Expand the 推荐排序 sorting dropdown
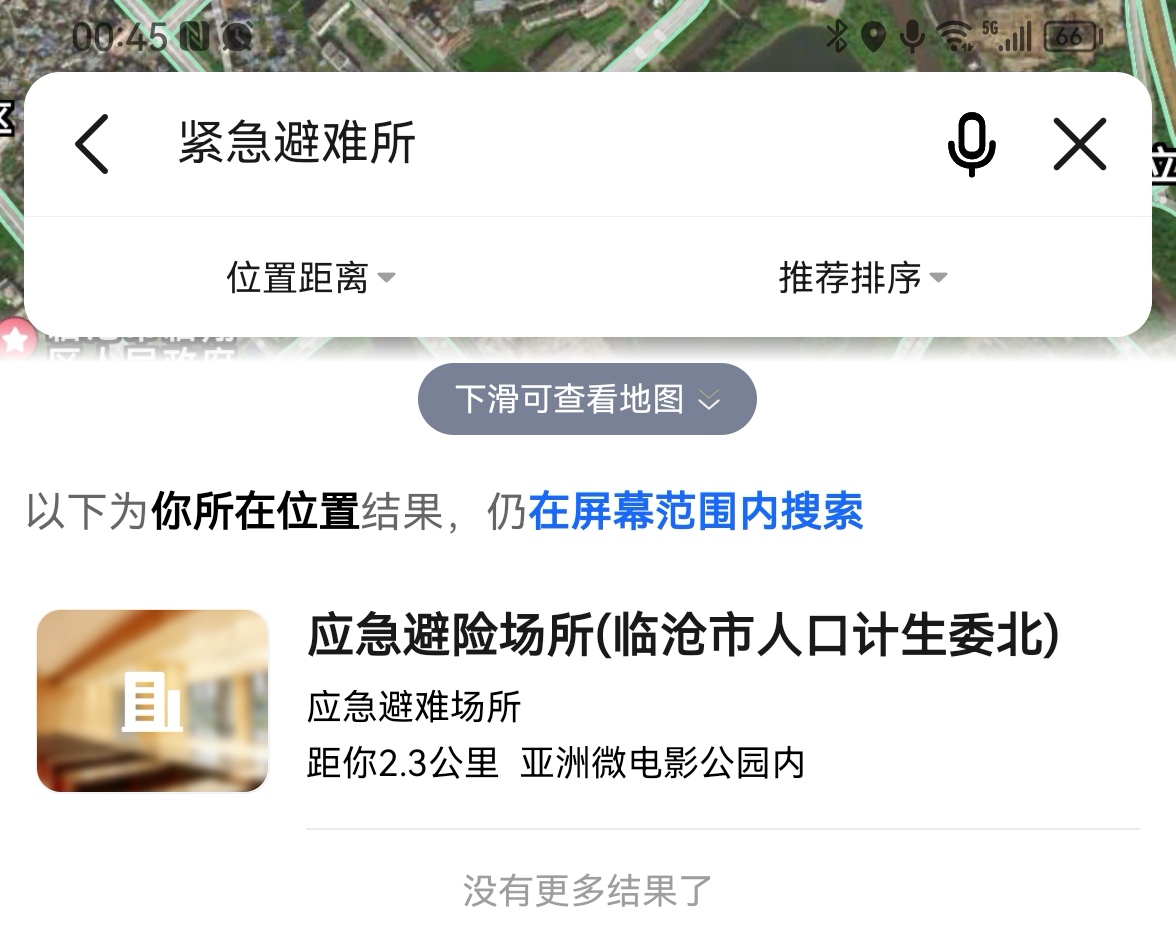The height and width of the screenshot is (939, 1176). tap(862, 278)
